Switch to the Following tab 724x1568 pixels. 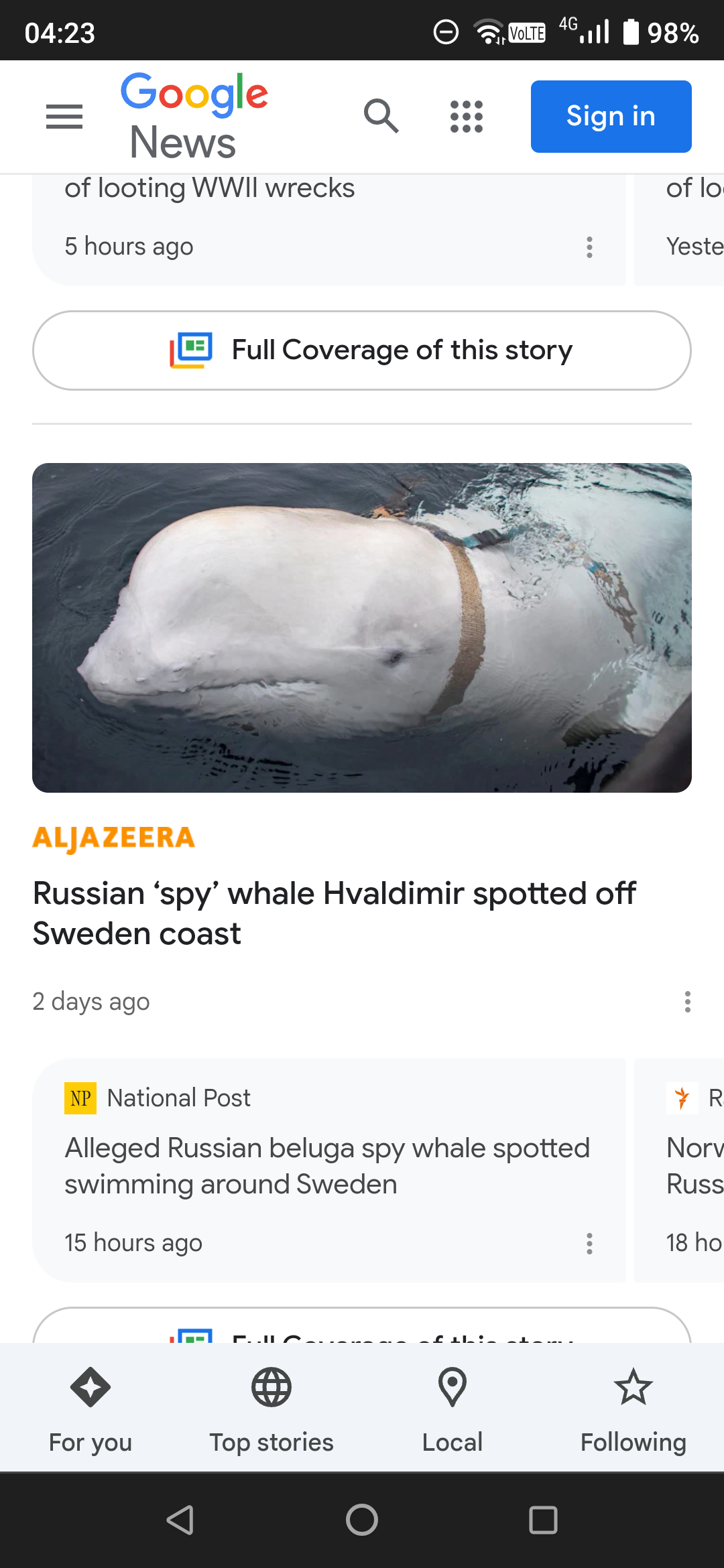tap(633, 1409)
